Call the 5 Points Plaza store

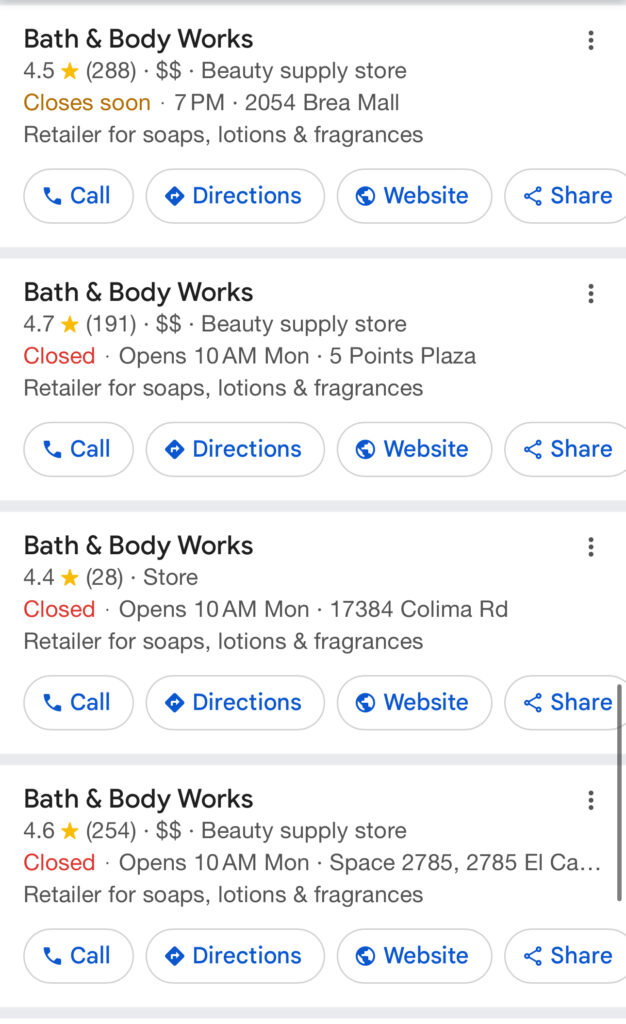point(78,449)
